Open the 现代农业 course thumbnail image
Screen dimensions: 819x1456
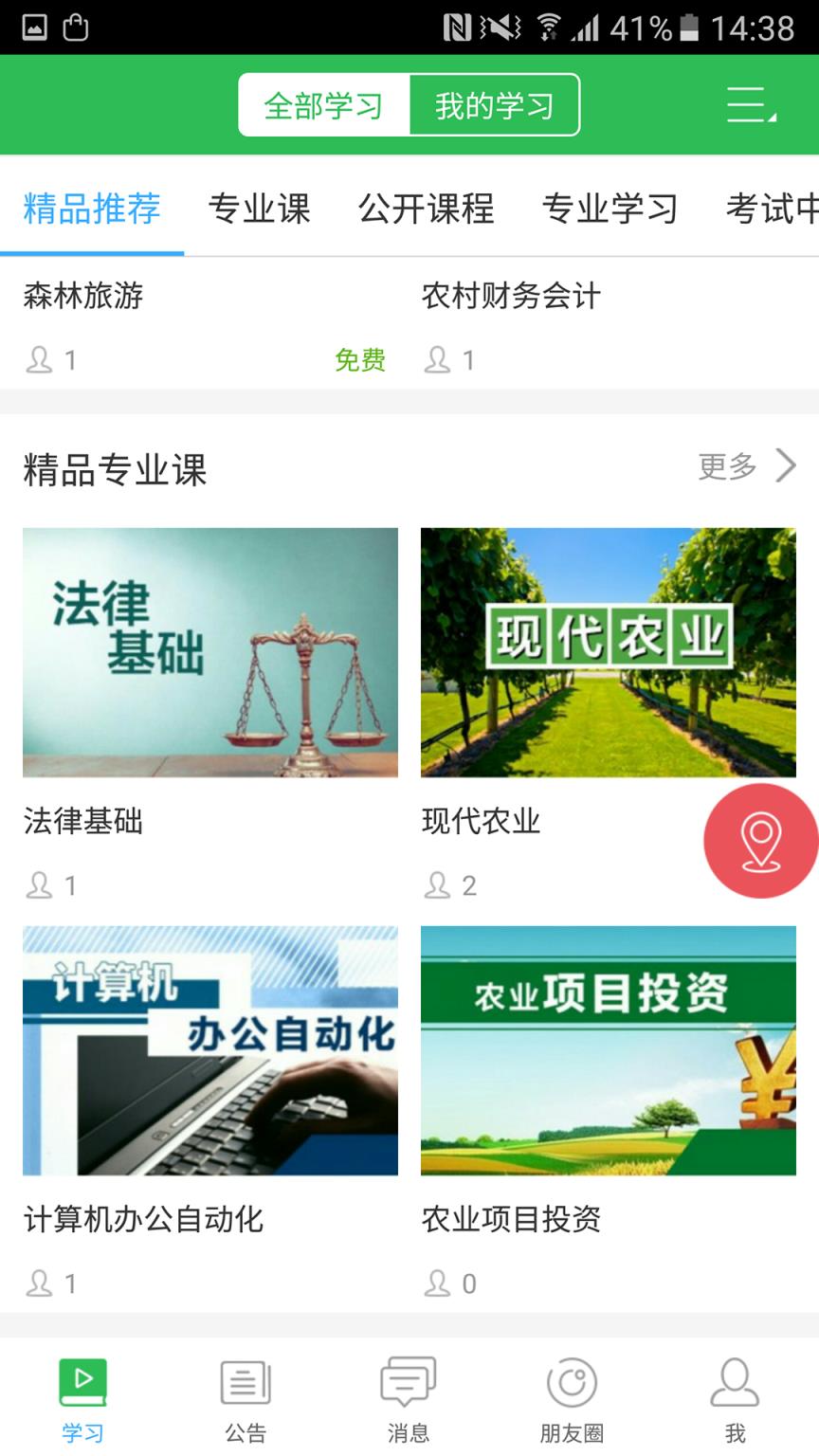coord(608,652)
